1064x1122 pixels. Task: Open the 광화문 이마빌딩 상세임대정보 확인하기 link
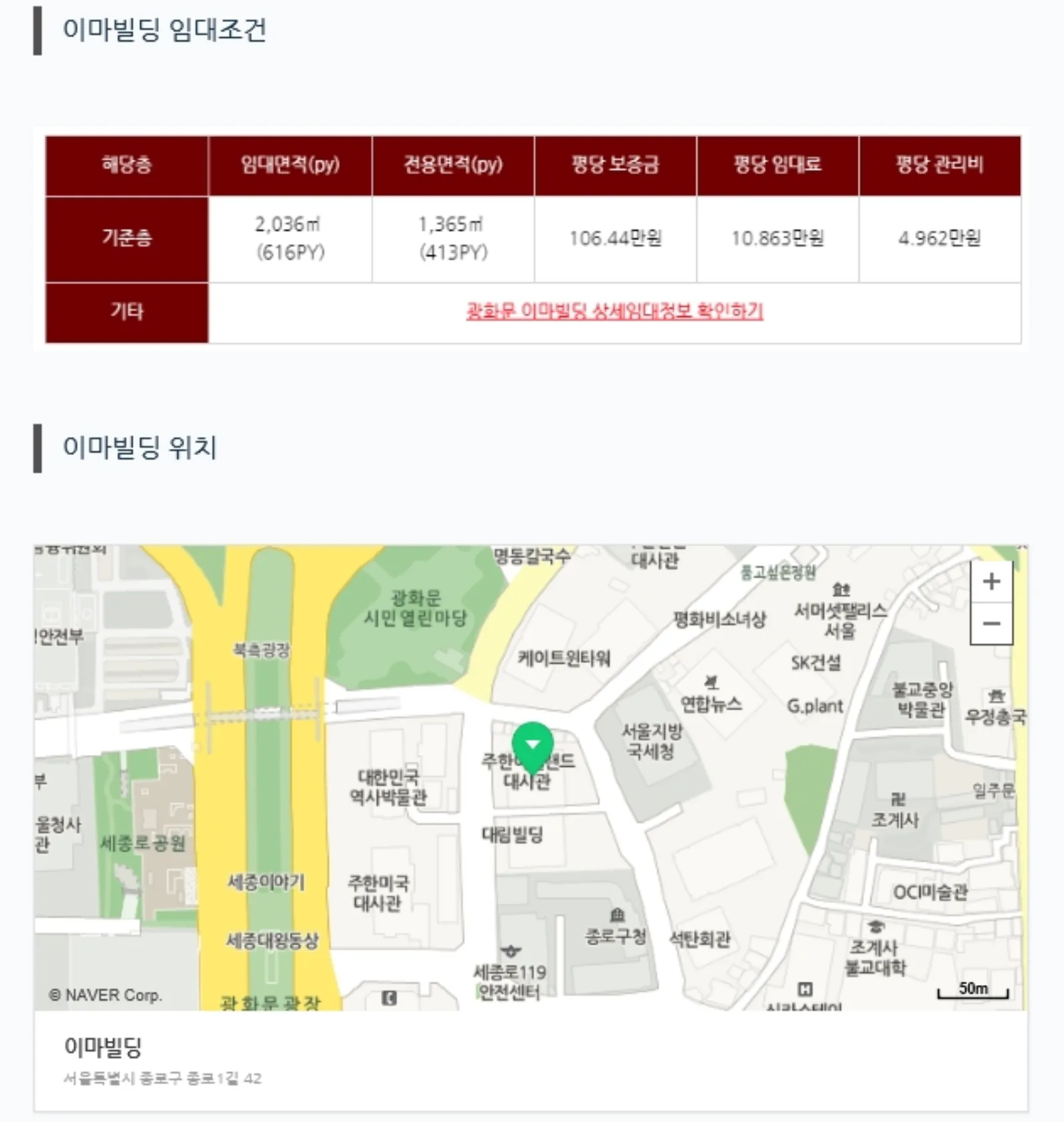click(614, 311)
